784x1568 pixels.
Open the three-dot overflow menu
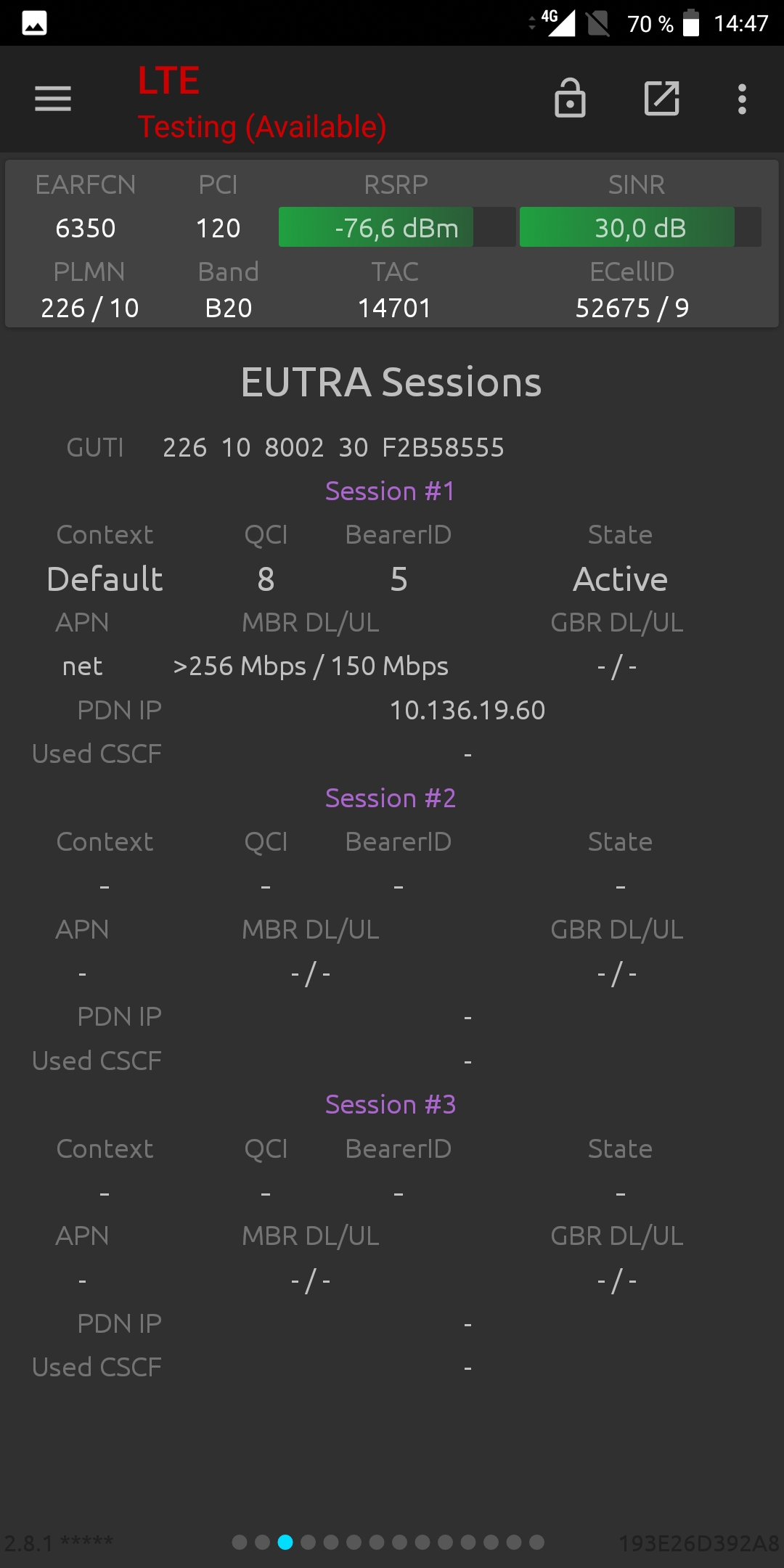(x=742, y=99)
